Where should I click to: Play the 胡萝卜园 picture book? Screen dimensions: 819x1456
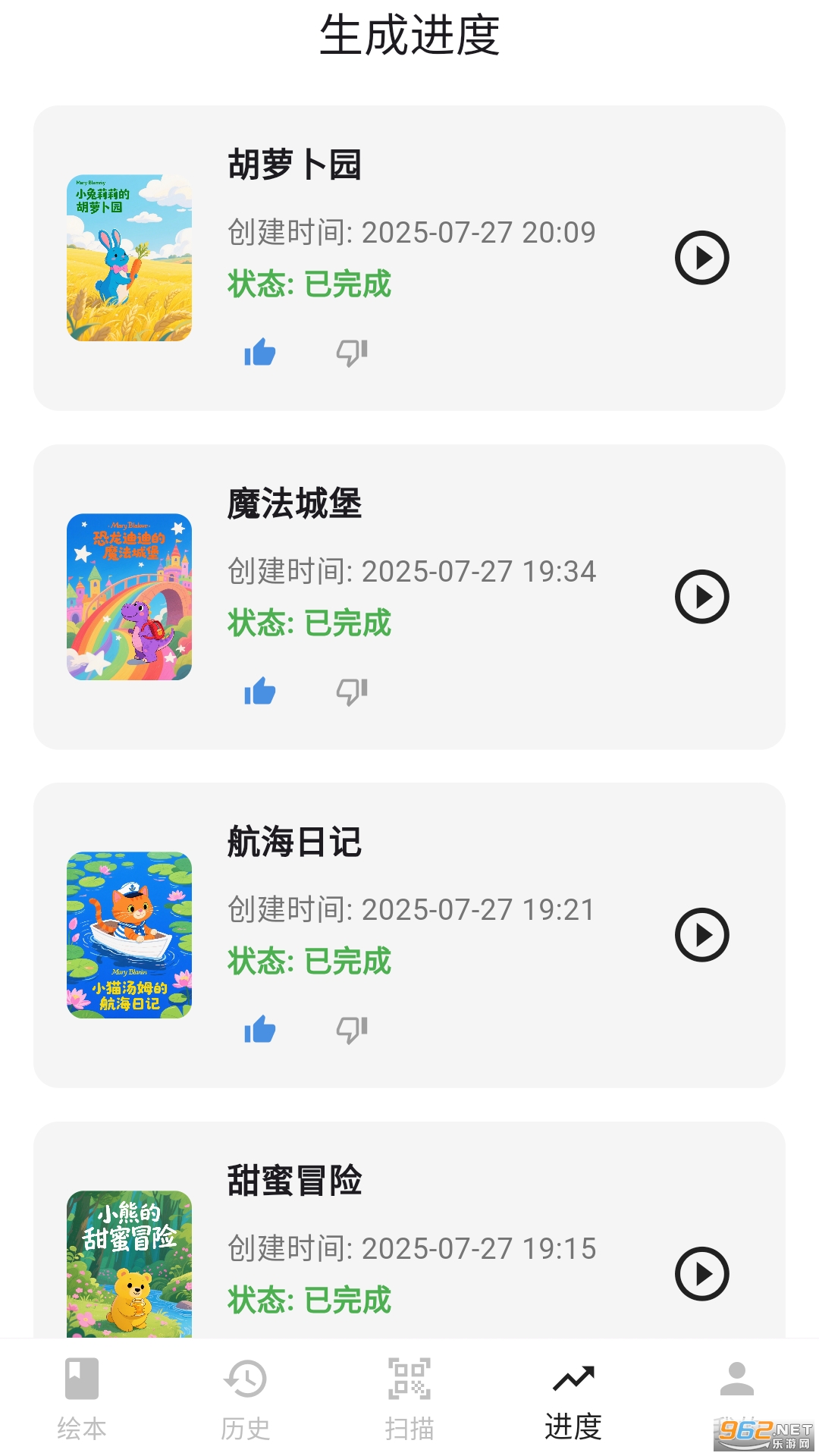point(701,258)
